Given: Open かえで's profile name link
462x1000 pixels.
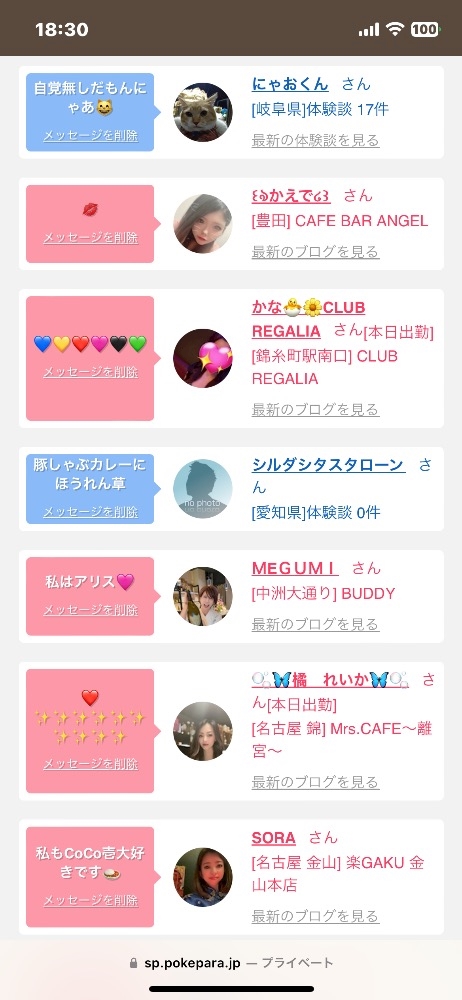Looking at the screenshot, I should 291,195.
